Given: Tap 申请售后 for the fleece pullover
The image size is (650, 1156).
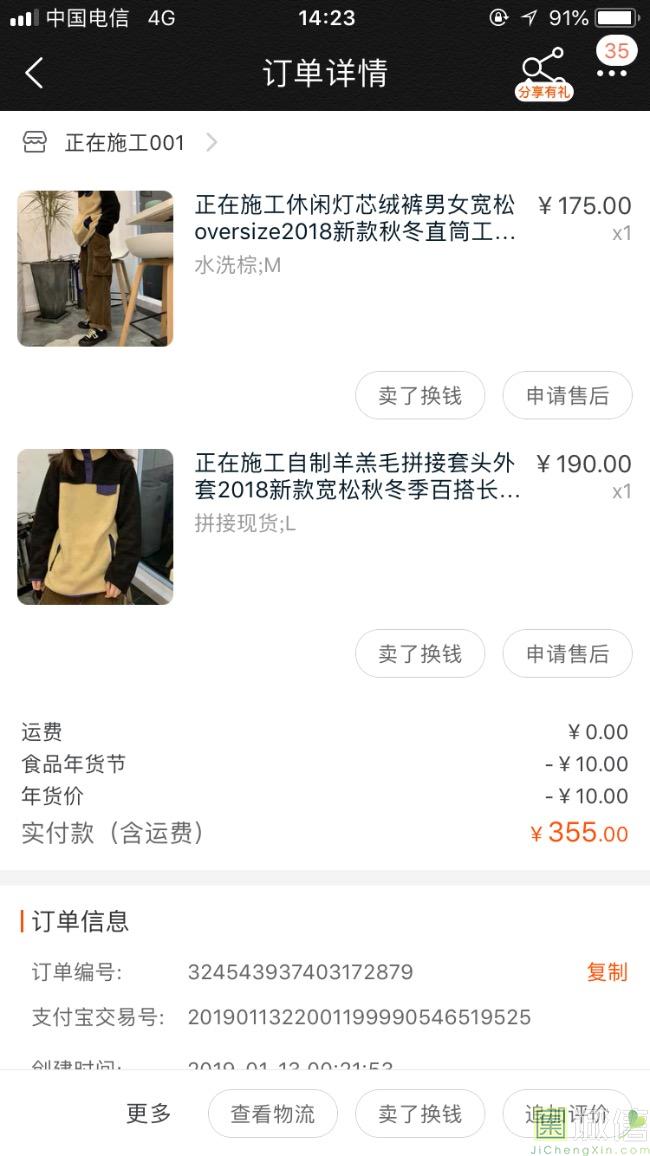Looking at the screenshot, I should click(567, 654).
